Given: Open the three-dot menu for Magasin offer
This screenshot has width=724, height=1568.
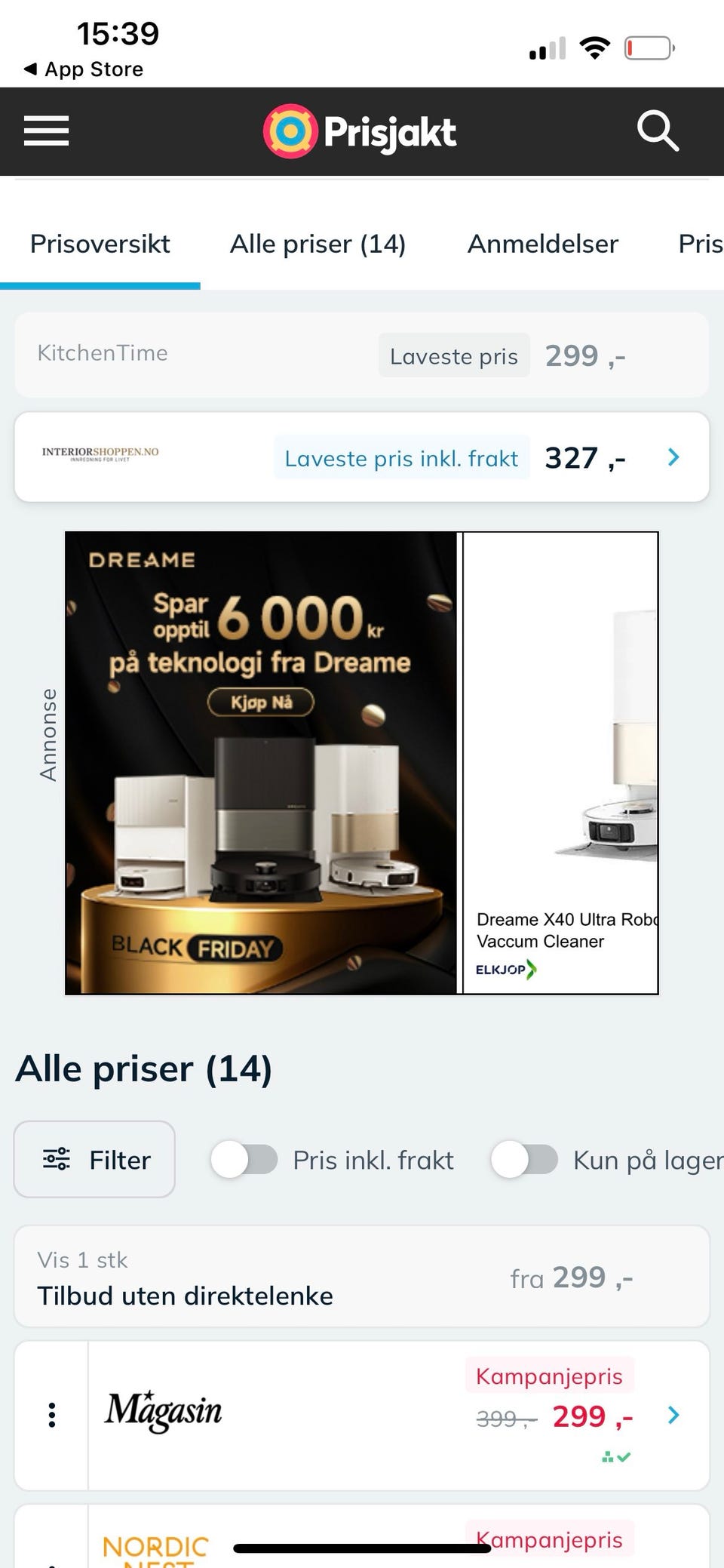Looking at the screenshot, I should click(x=51, y=1416).
